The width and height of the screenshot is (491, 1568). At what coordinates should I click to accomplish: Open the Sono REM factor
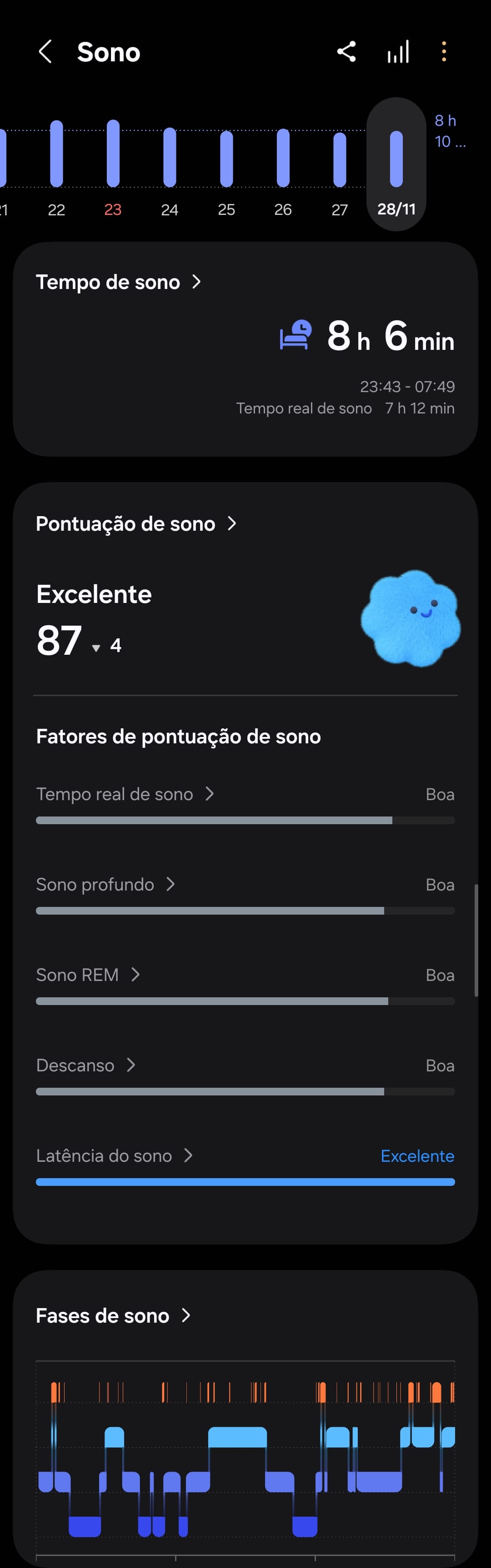pyautogui.click(x=88, y=975)
